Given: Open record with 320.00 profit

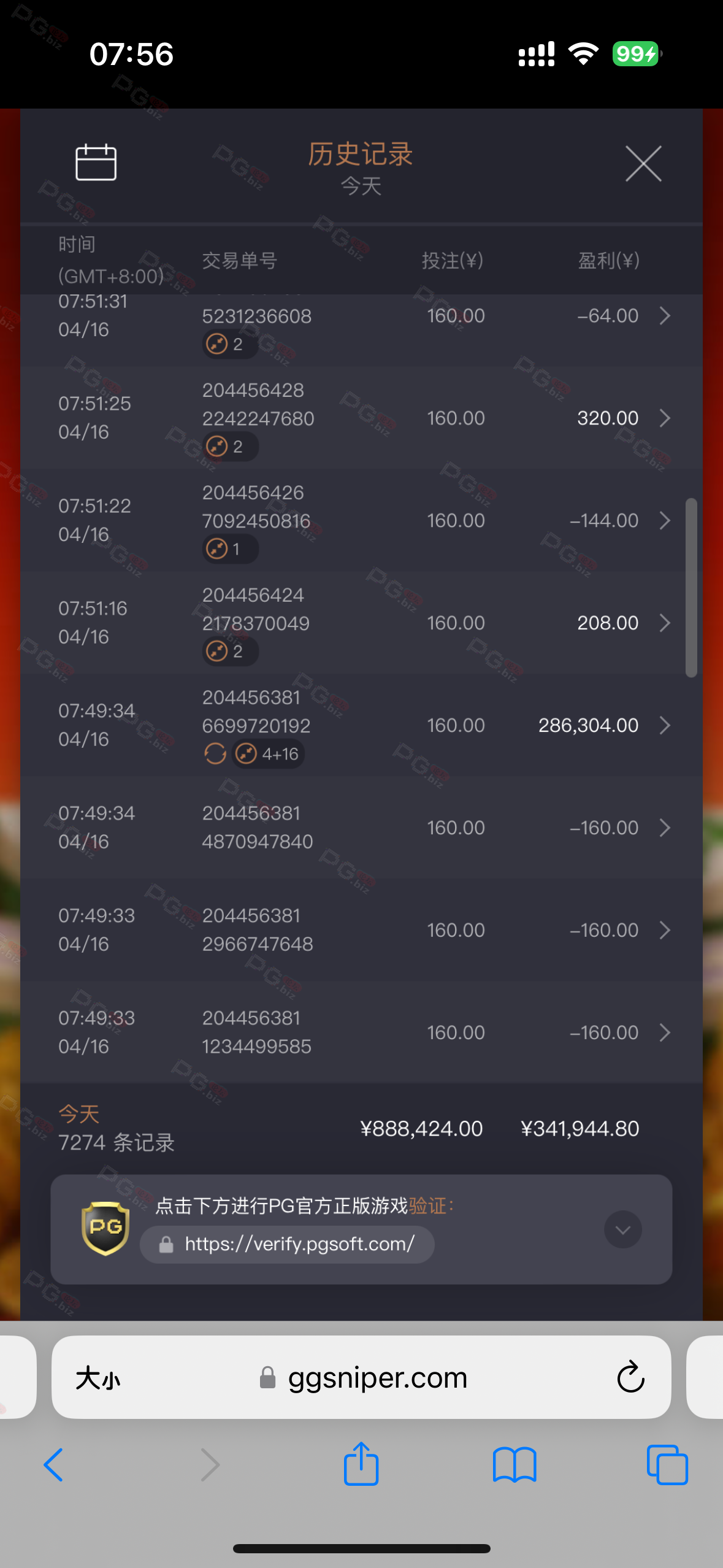Looking at the screenshot, I should click(665, 418).
